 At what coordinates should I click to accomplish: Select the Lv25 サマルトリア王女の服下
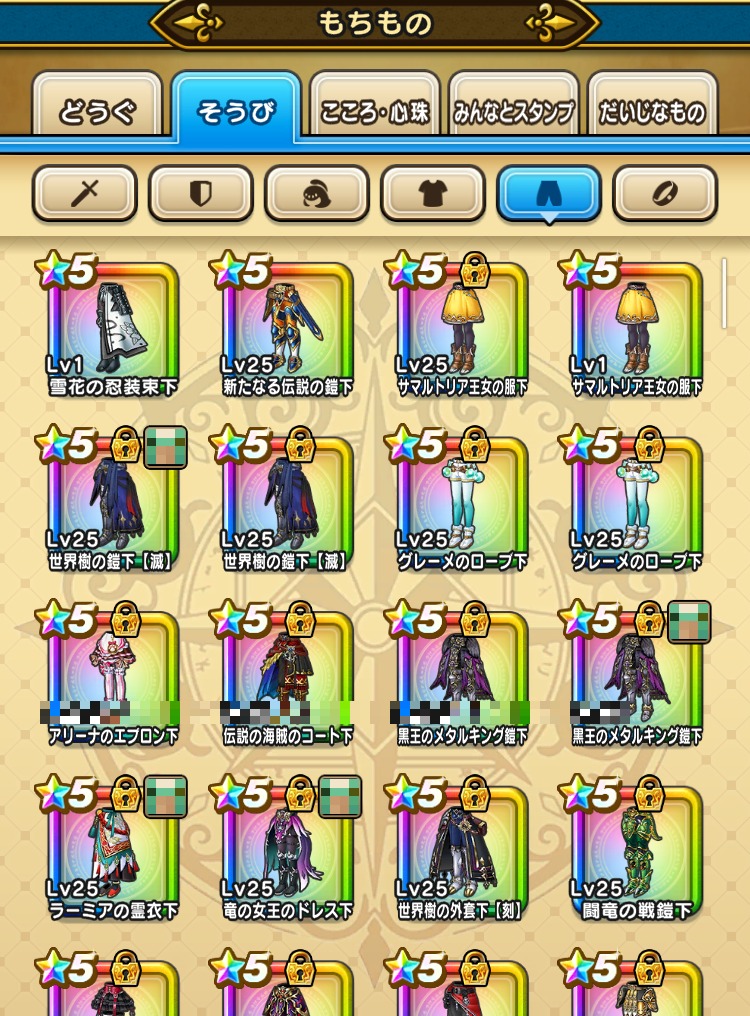pyautogui.click(x=462, y=330)
